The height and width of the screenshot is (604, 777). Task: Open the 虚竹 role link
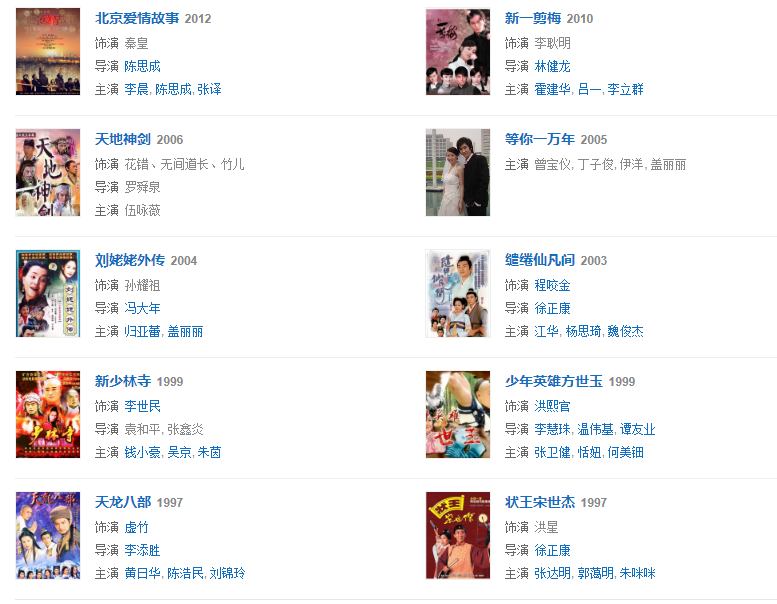click(136, 526)
